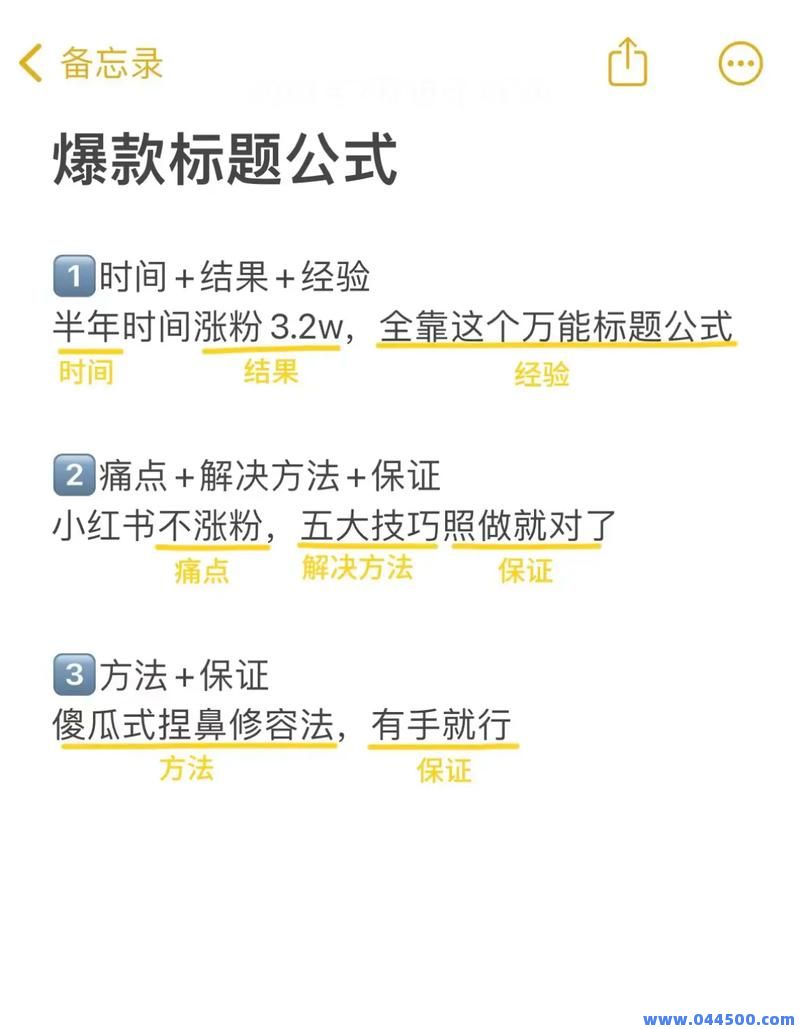Tap the yellow label 解决方法
The height and width of the screenshot is (1029, 800).
(359, 567)
